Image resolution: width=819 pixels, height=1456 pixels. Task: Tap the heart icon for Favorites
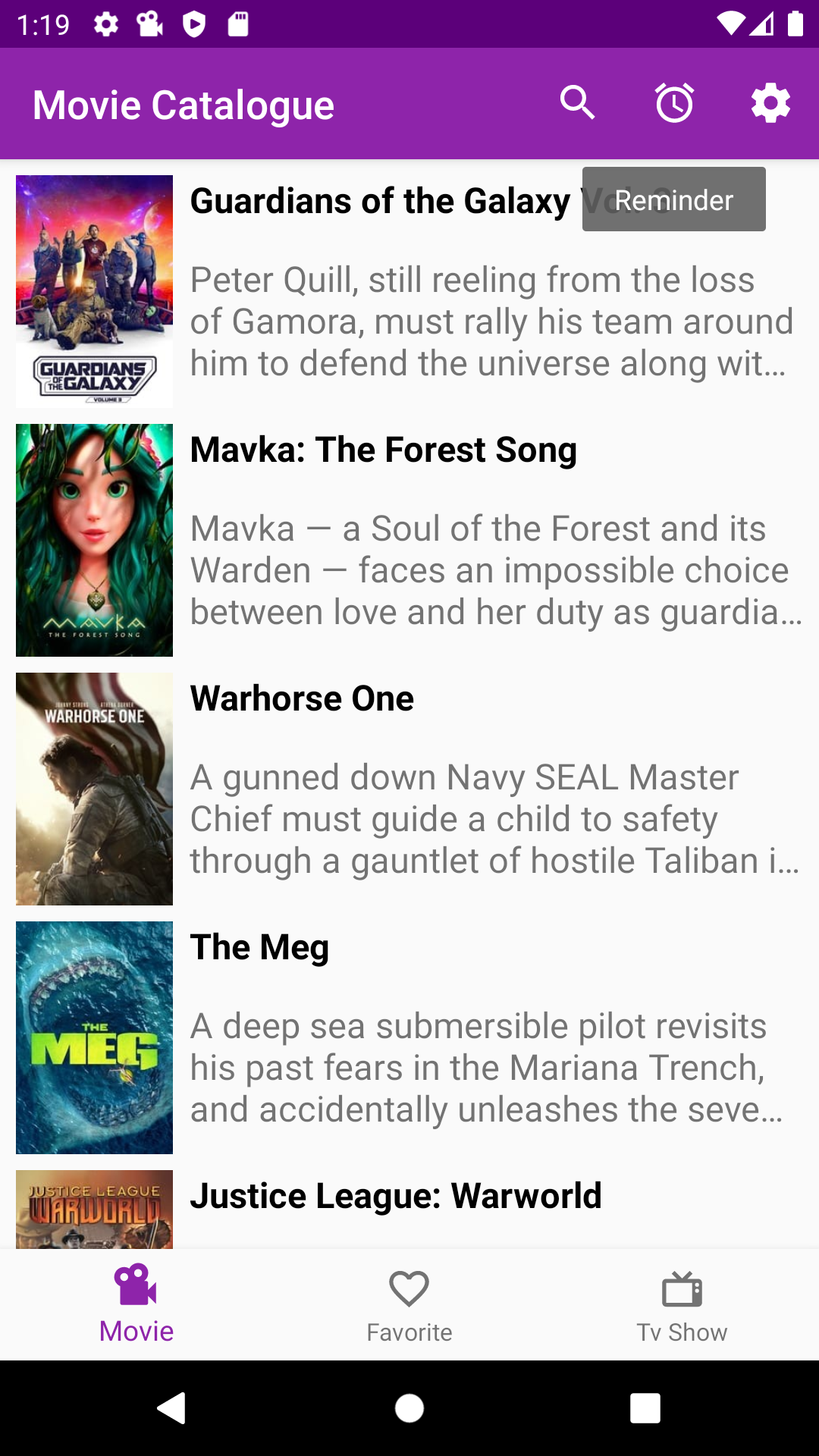pos(409,1288)
